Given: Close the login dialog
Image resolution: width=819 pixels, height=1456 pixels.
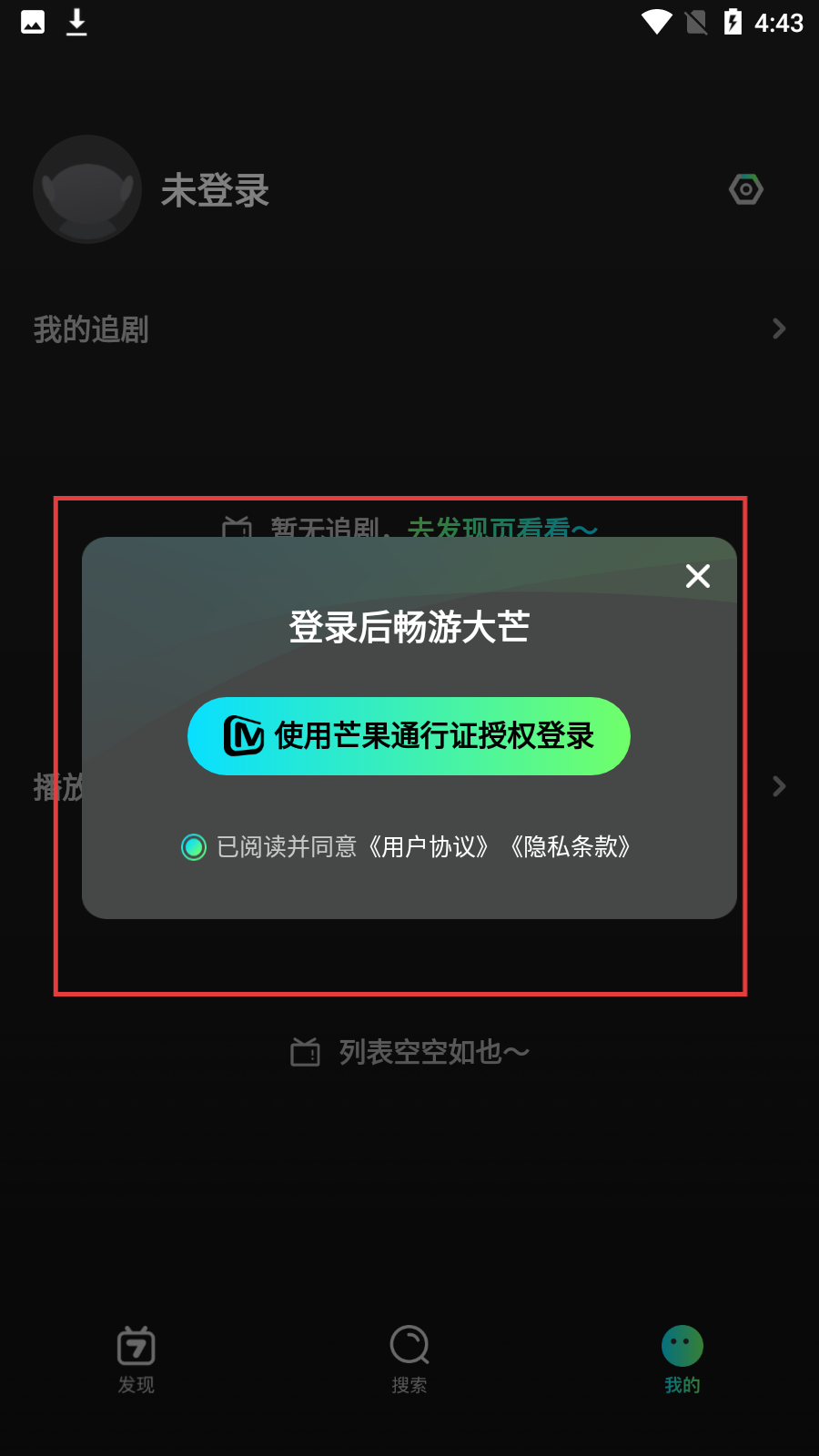Looking at the screenshot, I should (x=698, y=576).
